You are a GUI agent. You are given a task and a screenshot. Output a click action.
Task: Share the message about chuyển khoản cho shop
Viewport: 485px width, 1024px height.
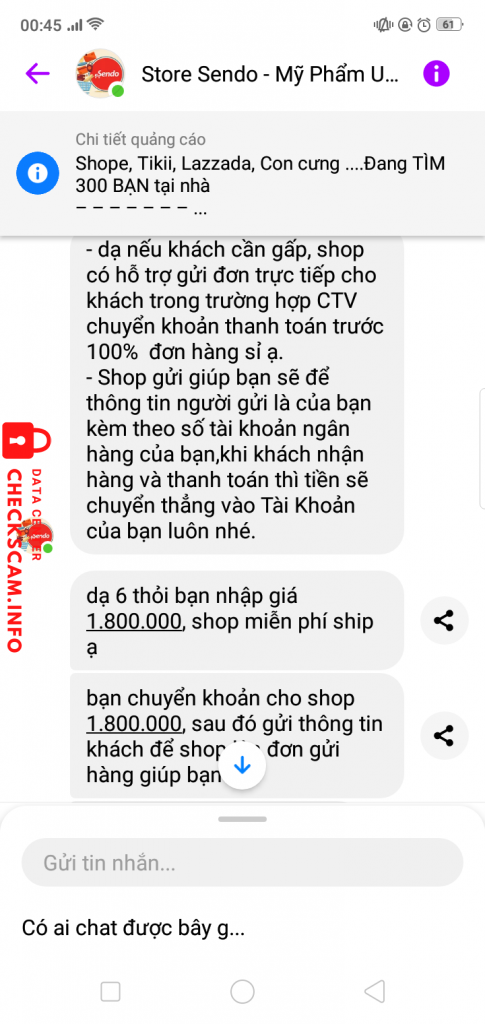pyautogui.click(x=444, y=735)
